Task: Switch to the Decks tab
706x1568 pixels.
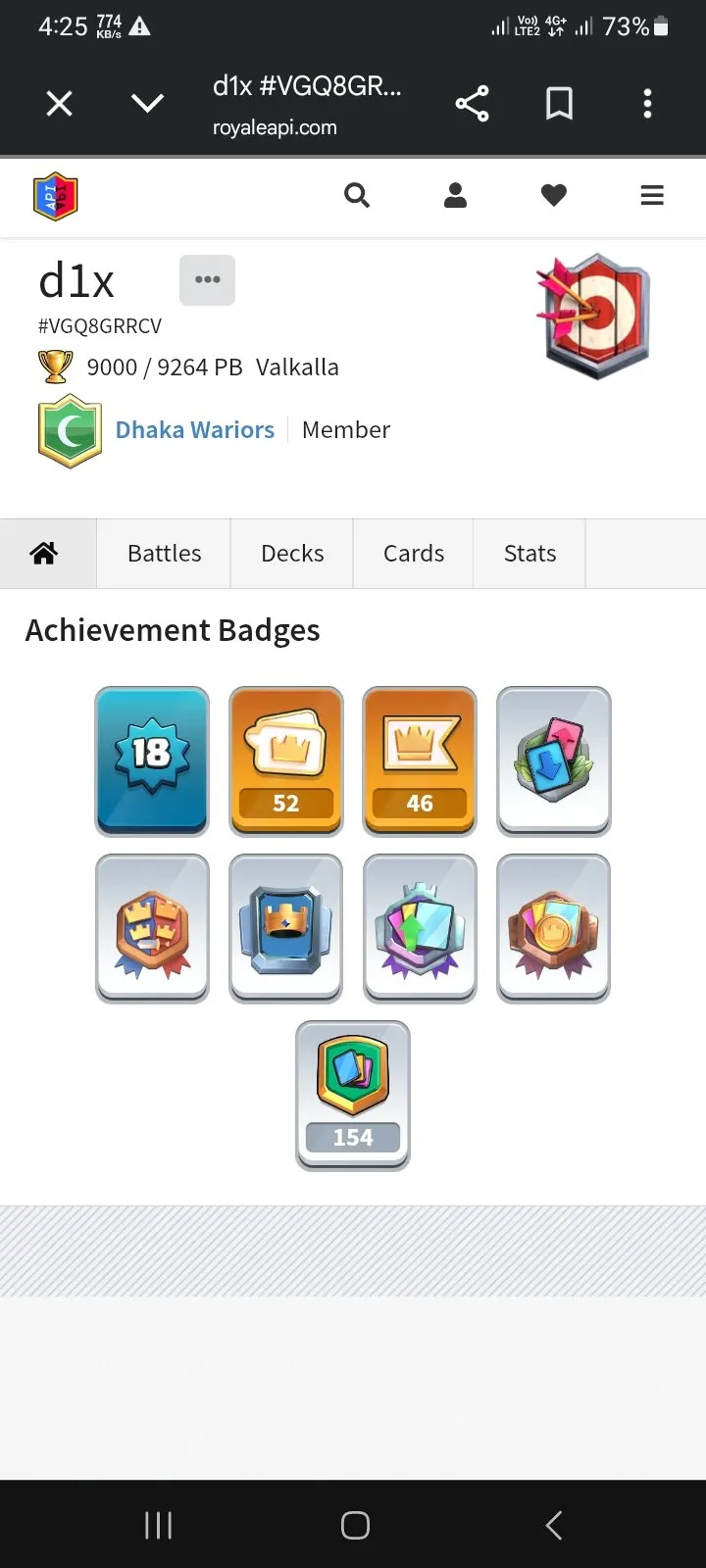Action: (292, 554)
